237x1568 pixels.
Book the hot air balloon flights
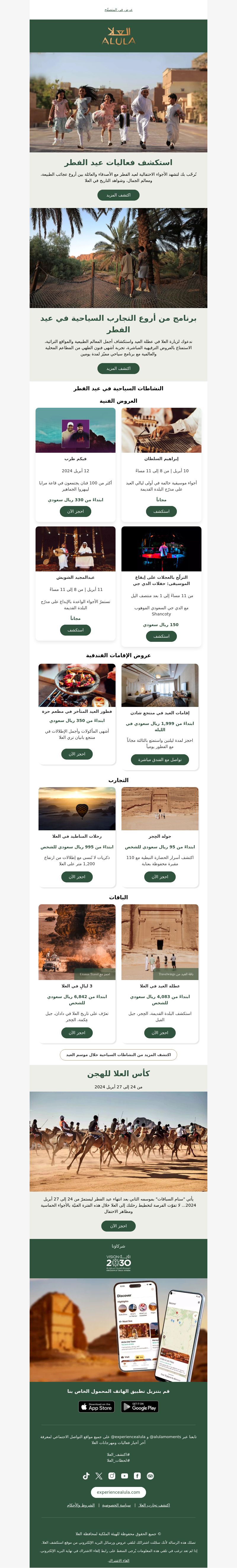point(77,876)
